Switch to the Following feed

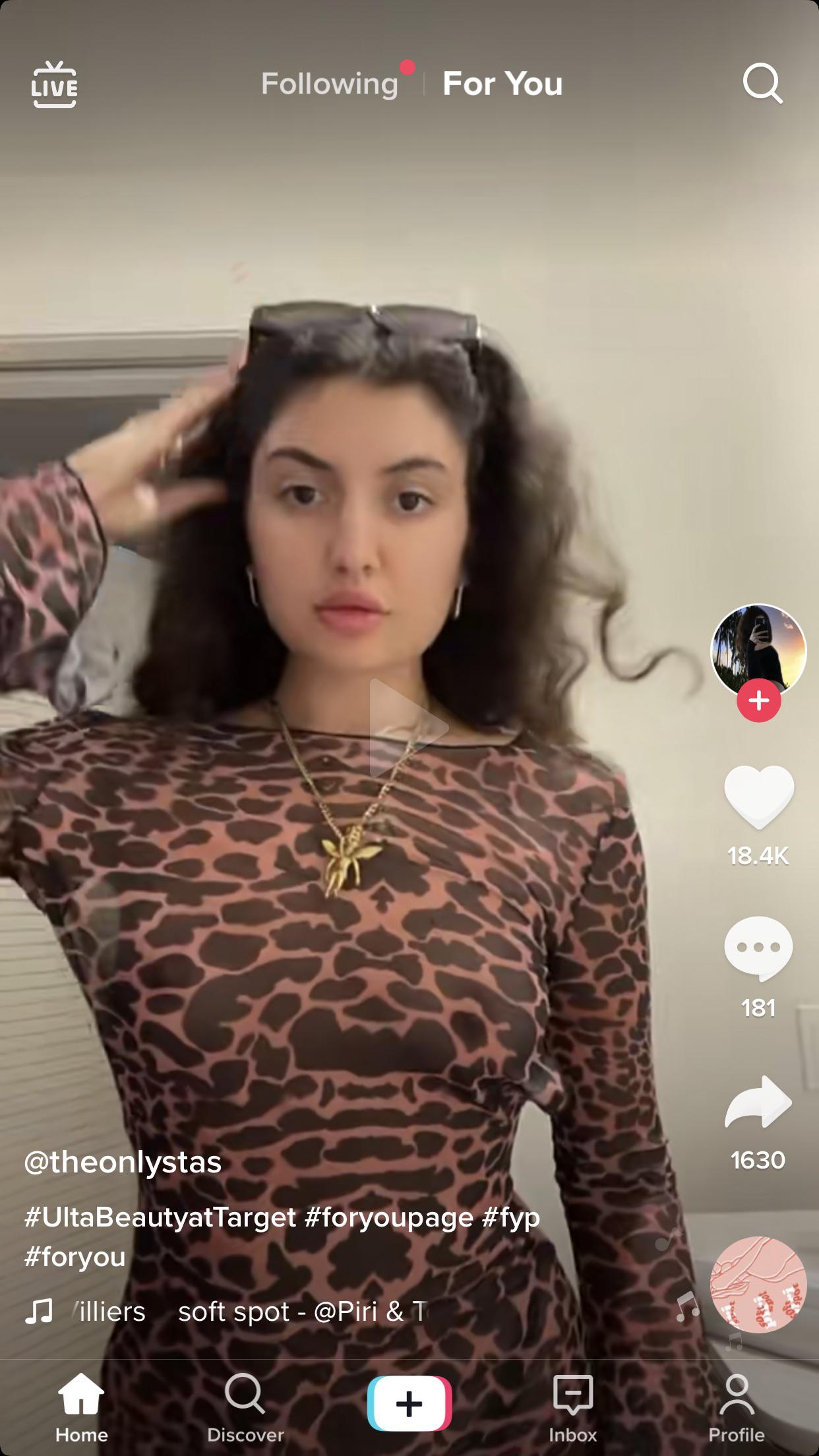tap(330, 84)
